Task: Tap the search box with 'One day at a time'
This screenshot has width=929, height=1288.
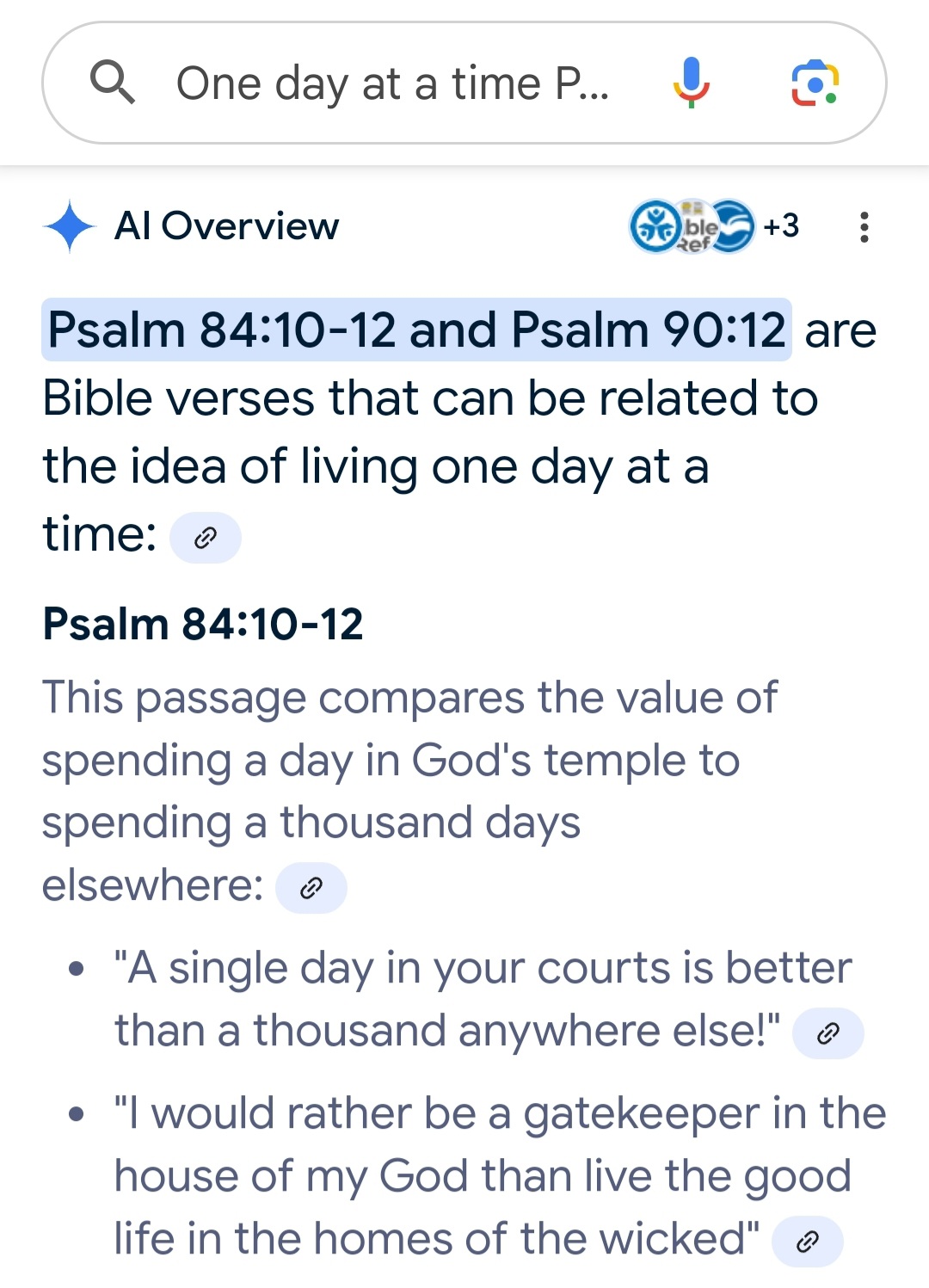Action: [391, 83]
